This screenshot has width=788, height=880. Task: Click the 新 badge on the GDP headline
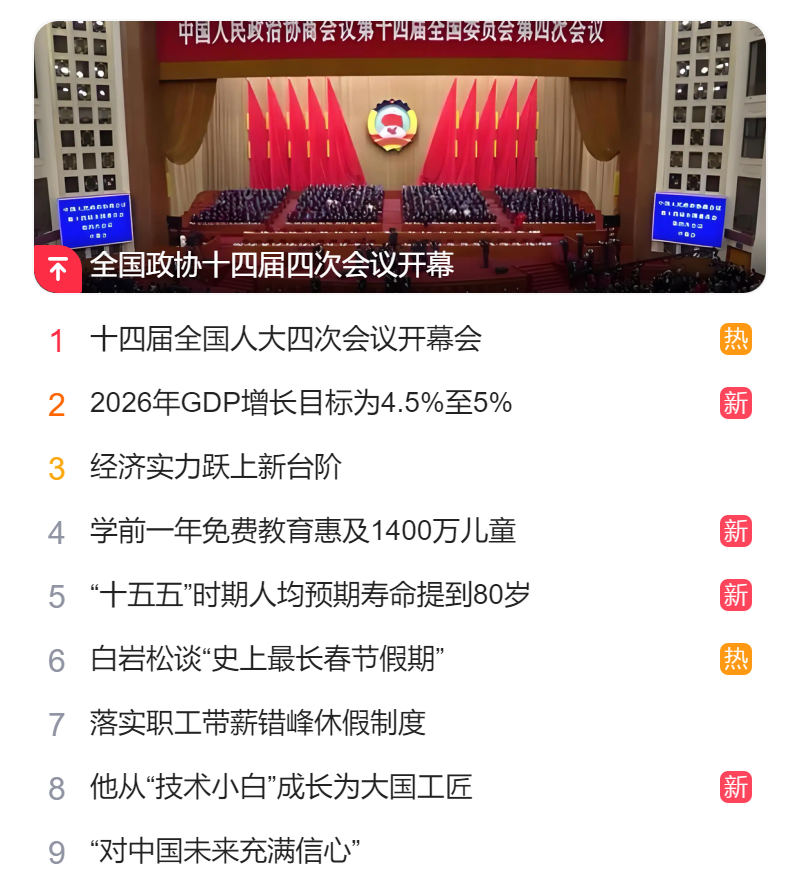(x=737, y=403)
